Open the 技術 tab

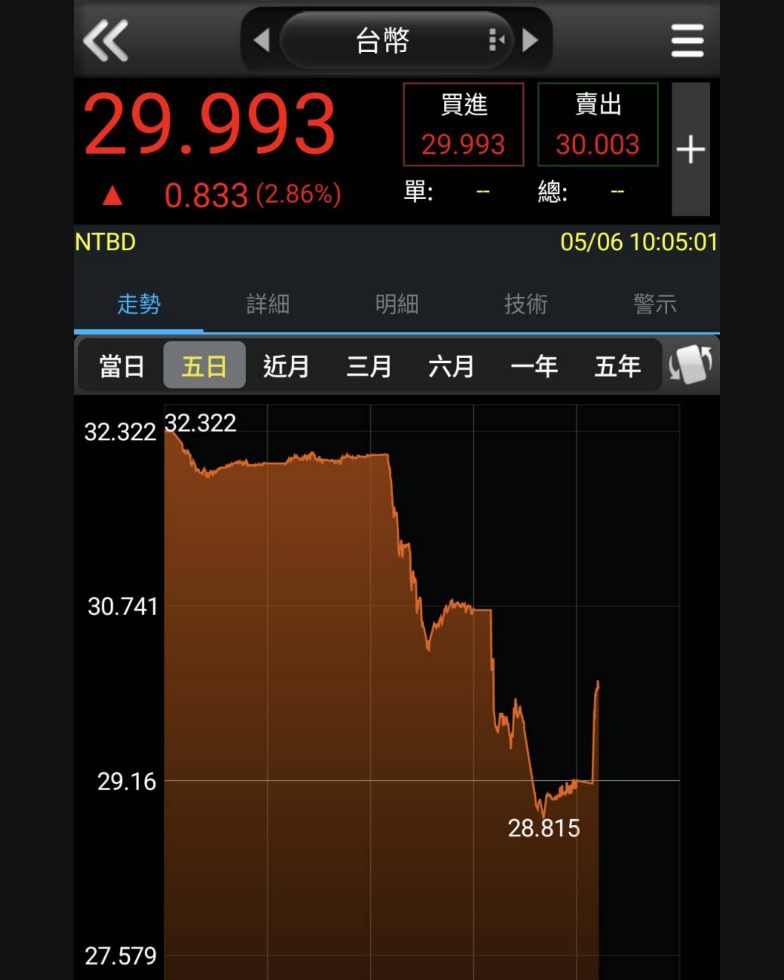coord(525,304)
